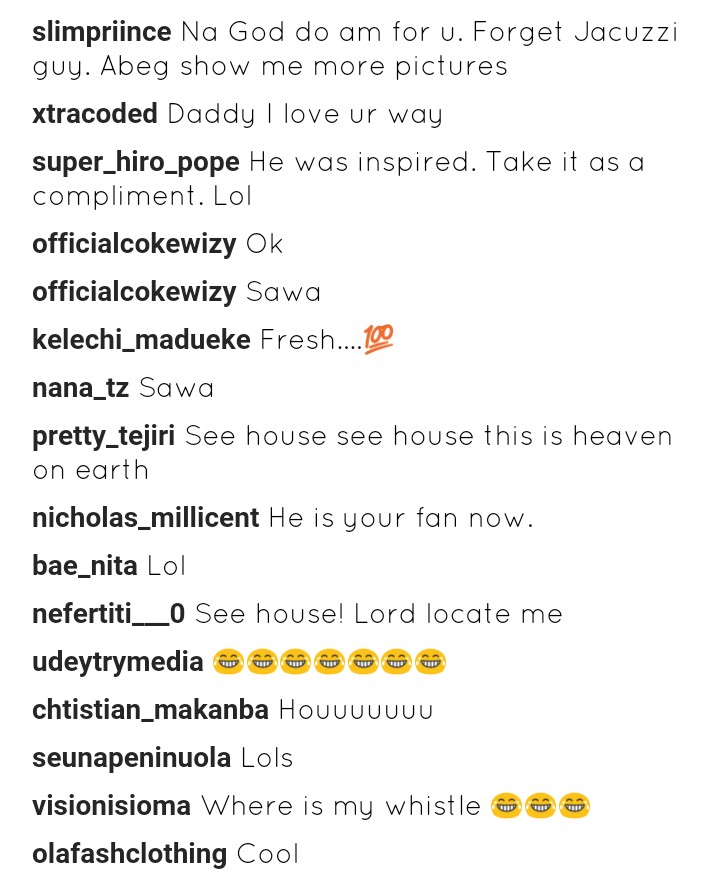Image resolution: width=720 pixels, height=878 pixels.
Task: Open officialcokewizy from the "Sawa" comment
Action: click(134, 292)
